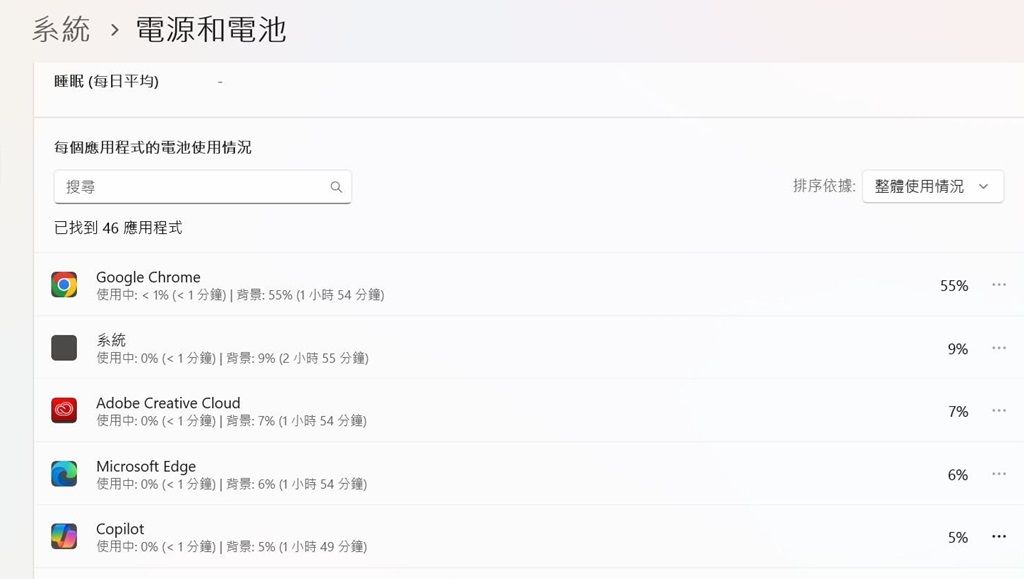Viewport: 1024px width, 579px height.
Task: Go back to 系統 in the breadcrumb
Action: pos(61,29)
